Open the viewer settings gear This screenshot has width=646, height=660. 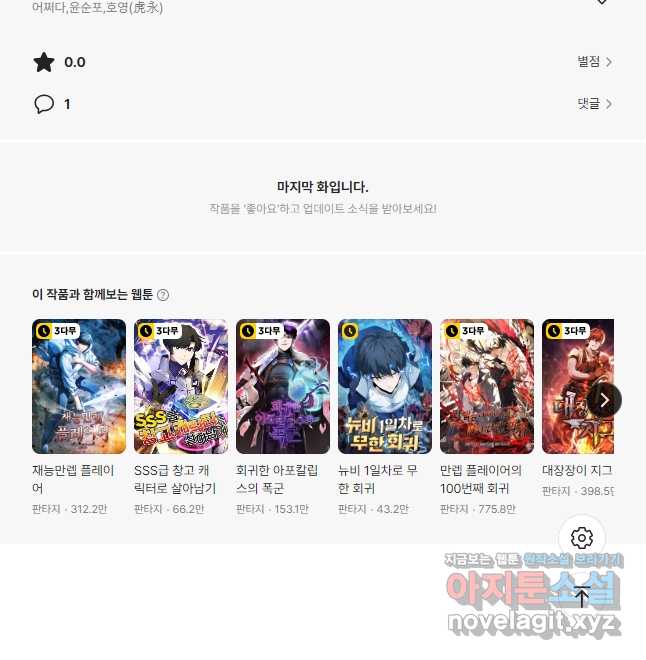[x=582, y=538]
